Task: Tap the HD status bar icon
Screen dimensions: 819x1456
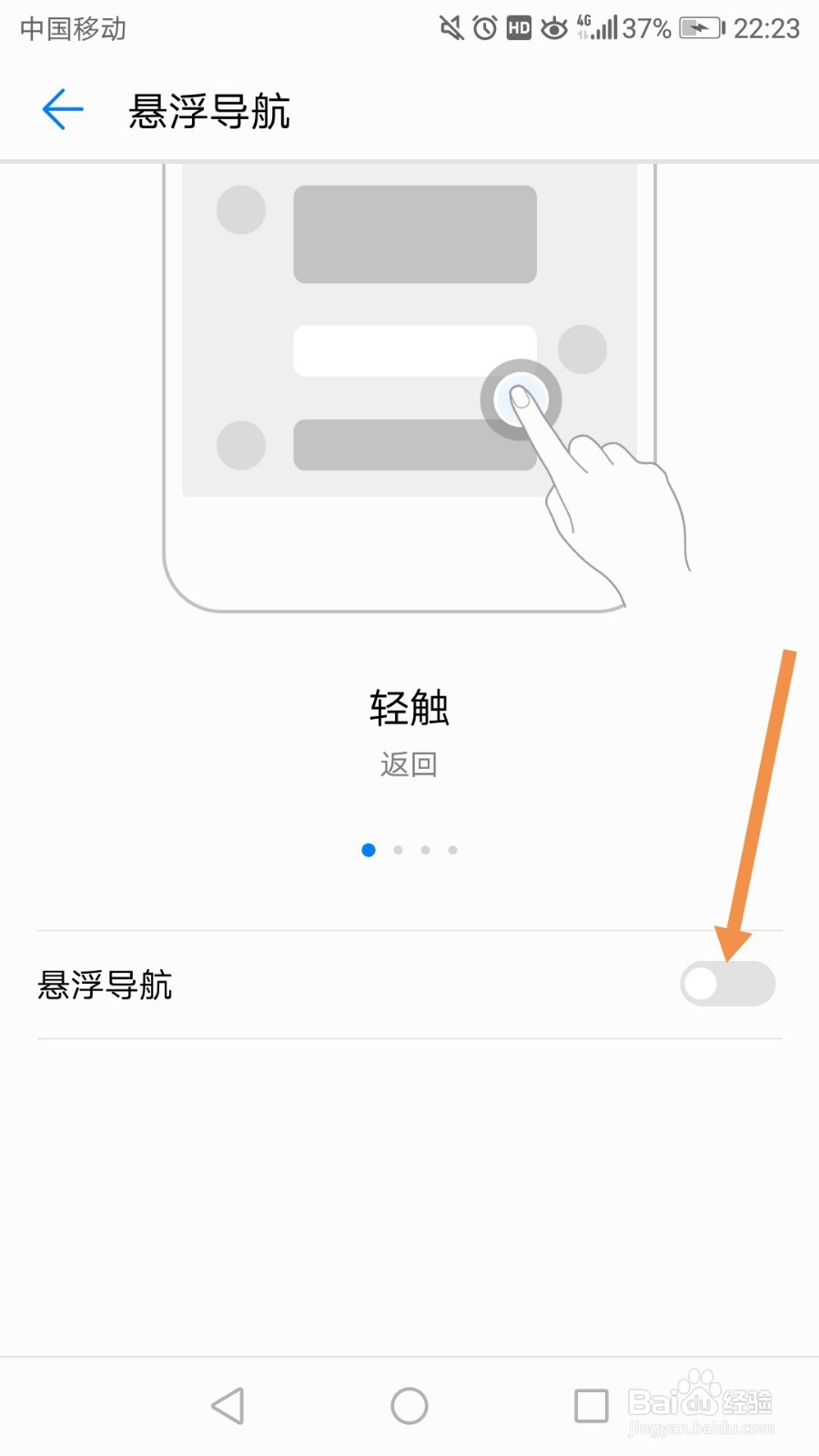Action: [x=519, y=28]
